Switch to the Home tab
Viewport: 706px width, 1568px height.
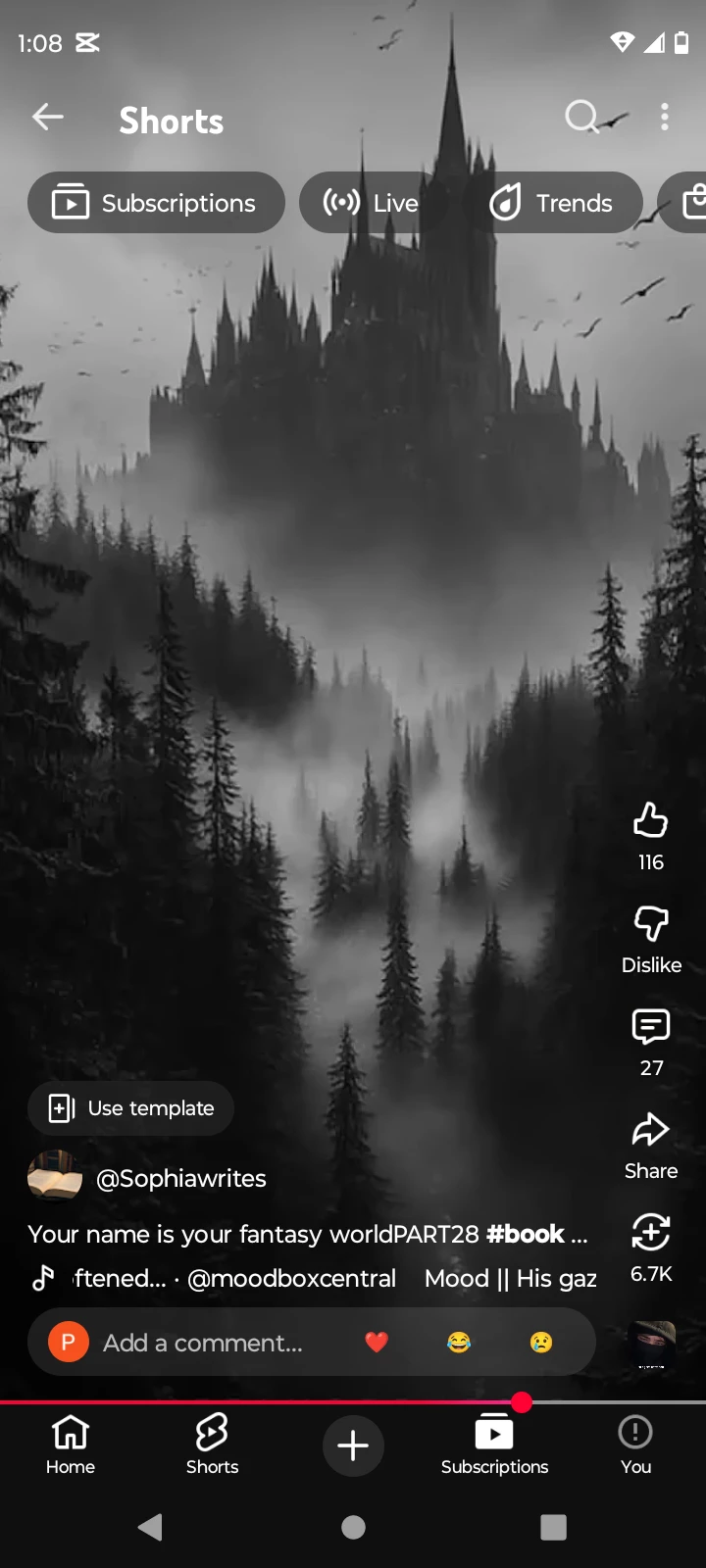(x=71, y=1445)
